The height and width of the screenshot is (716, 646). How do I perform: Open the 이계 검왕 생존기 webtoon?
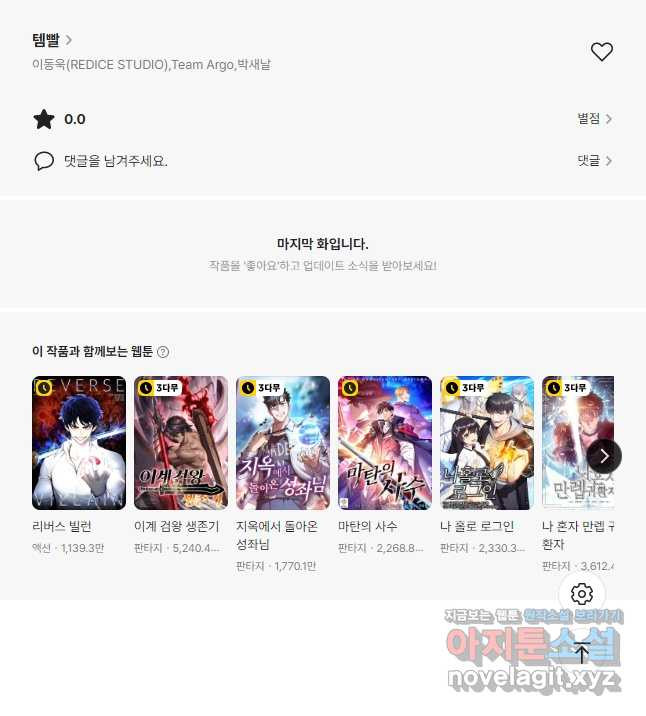[x=181, y=443]
